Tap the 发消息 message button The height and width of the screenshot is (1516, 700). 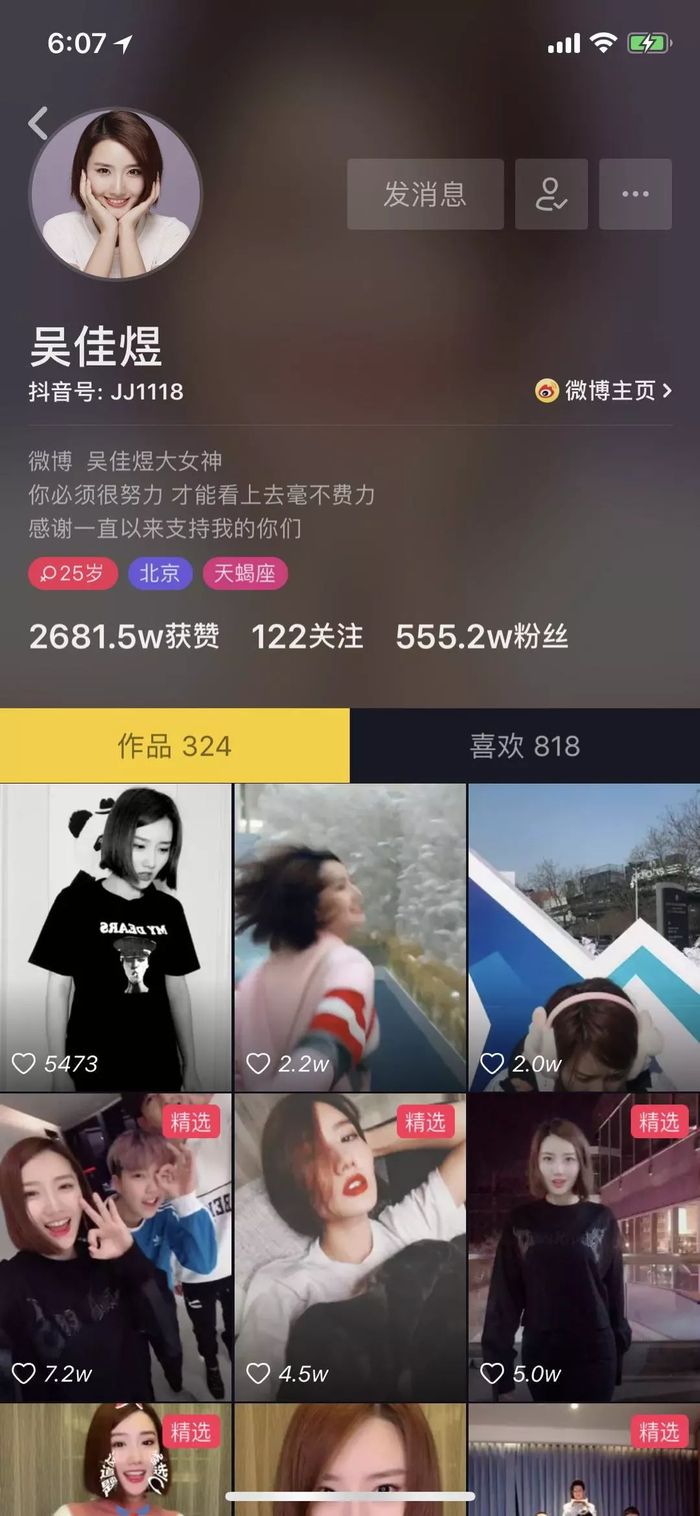(x=425, y=194)
